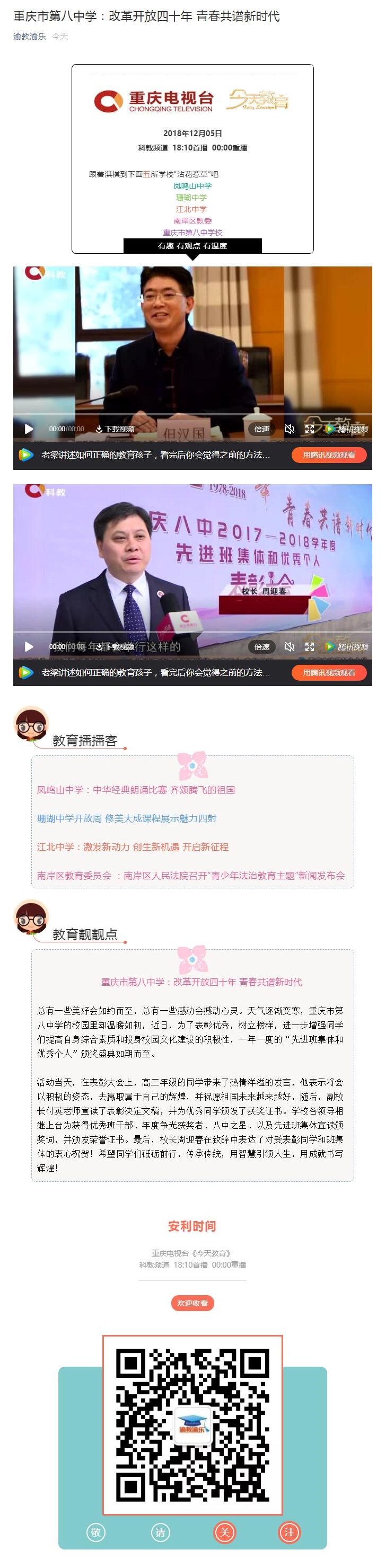Play the second video with 校长周迎春
This screenshot has width=386, height=1568.
tap(29, 646)
